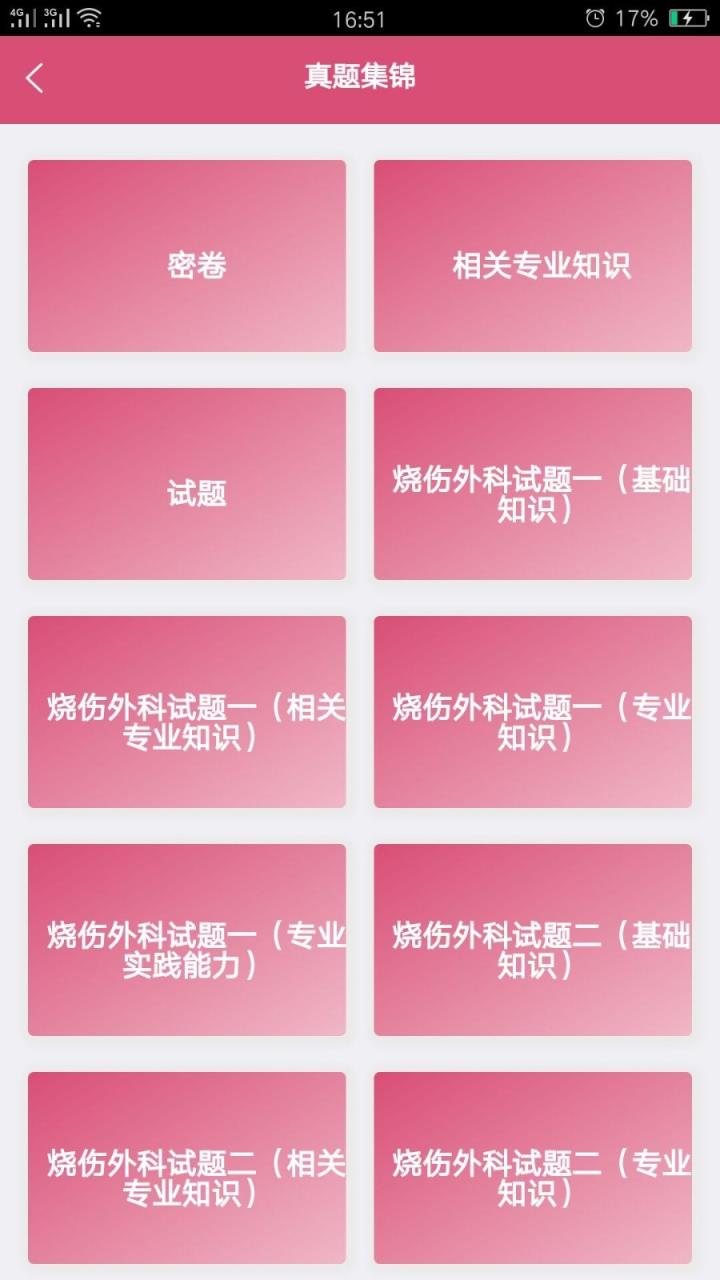The image size is (720, 1280).
Task: Tap the 真题集锦 title bar
Action: pyautogui.click(x=360, y=79)
